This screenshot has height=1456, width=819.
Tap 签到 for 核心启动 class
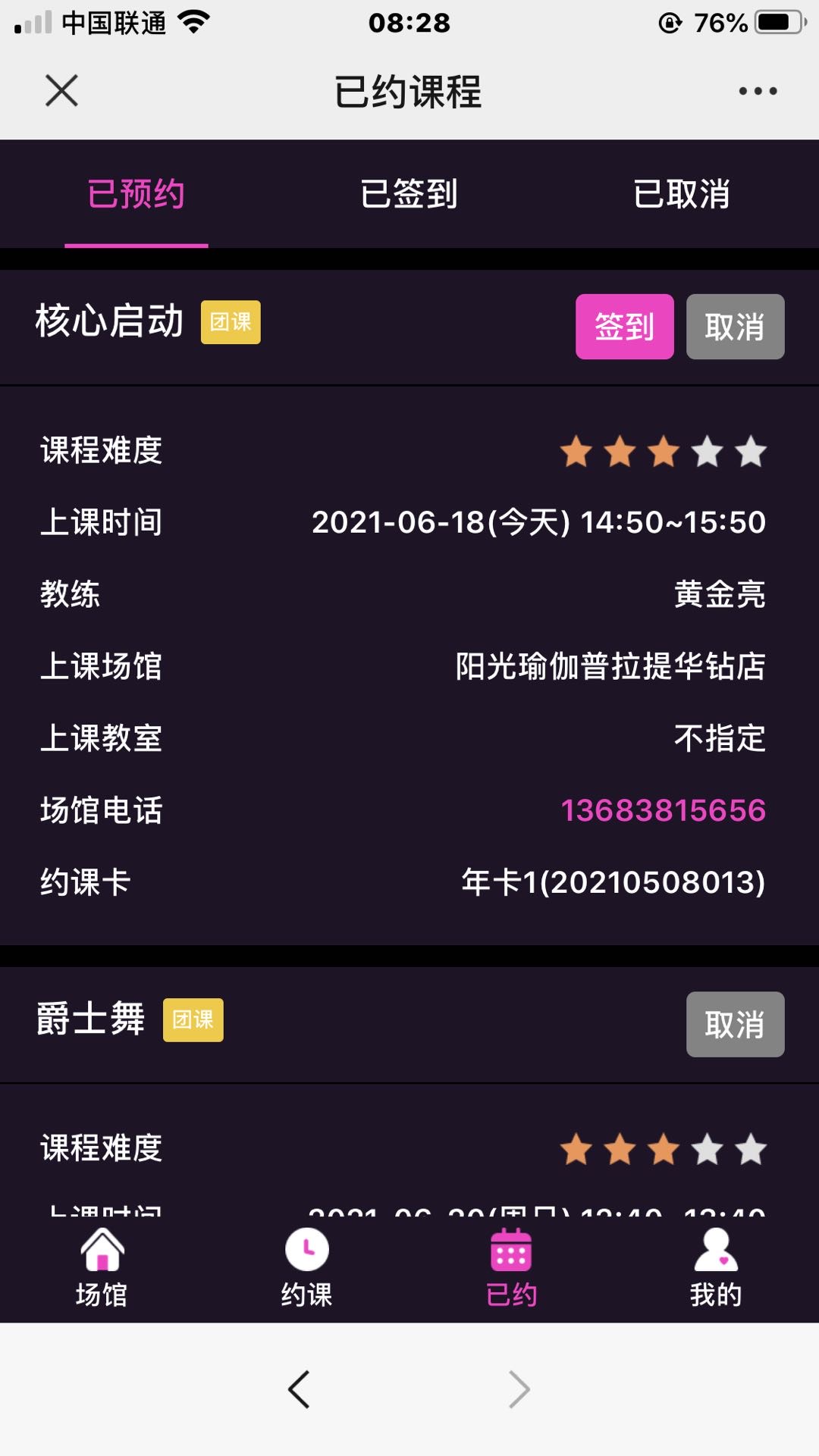pyautogui.click(x=624, y=327)
